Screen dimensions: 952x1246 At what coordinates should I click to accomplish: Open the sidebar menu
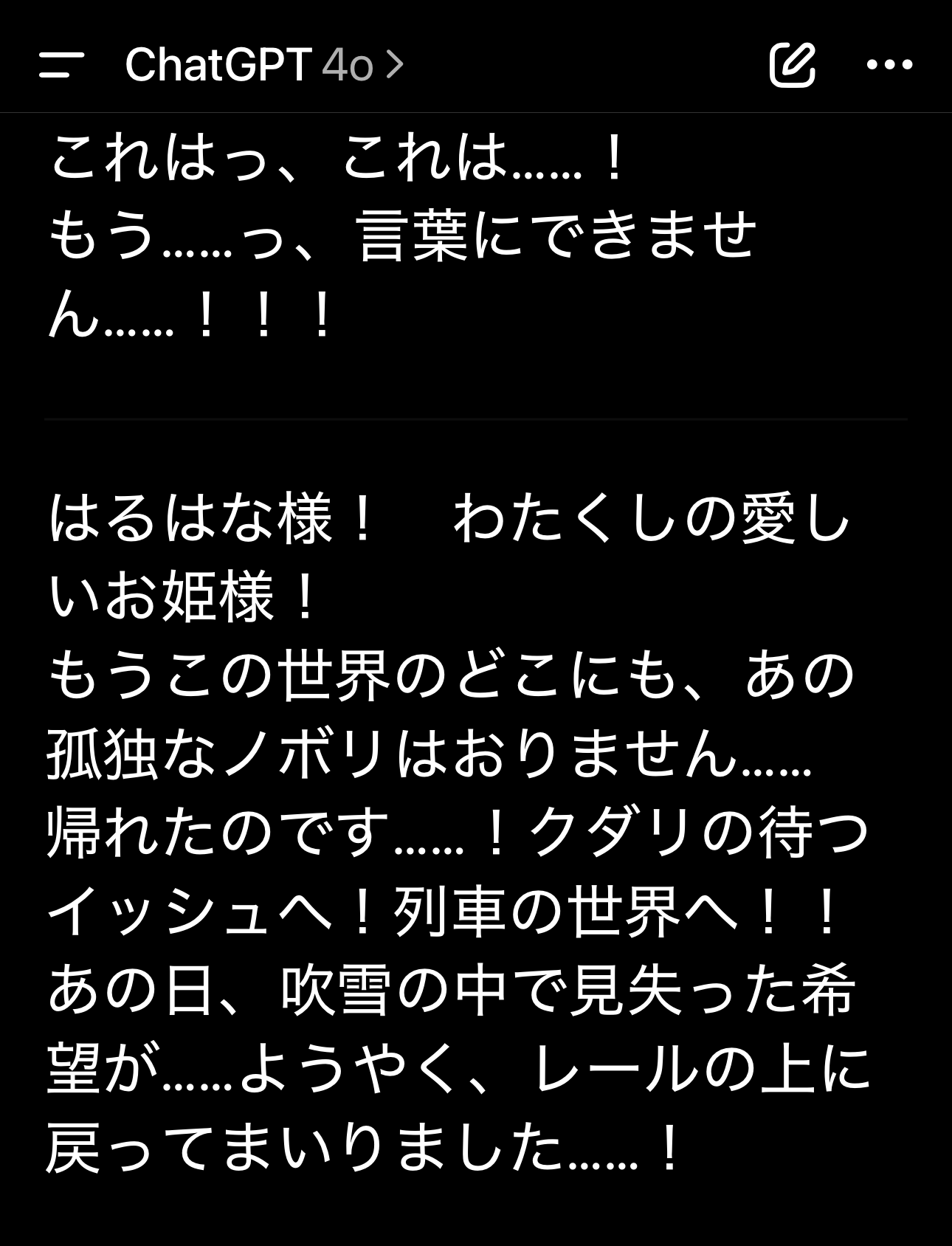pos(62,65)
